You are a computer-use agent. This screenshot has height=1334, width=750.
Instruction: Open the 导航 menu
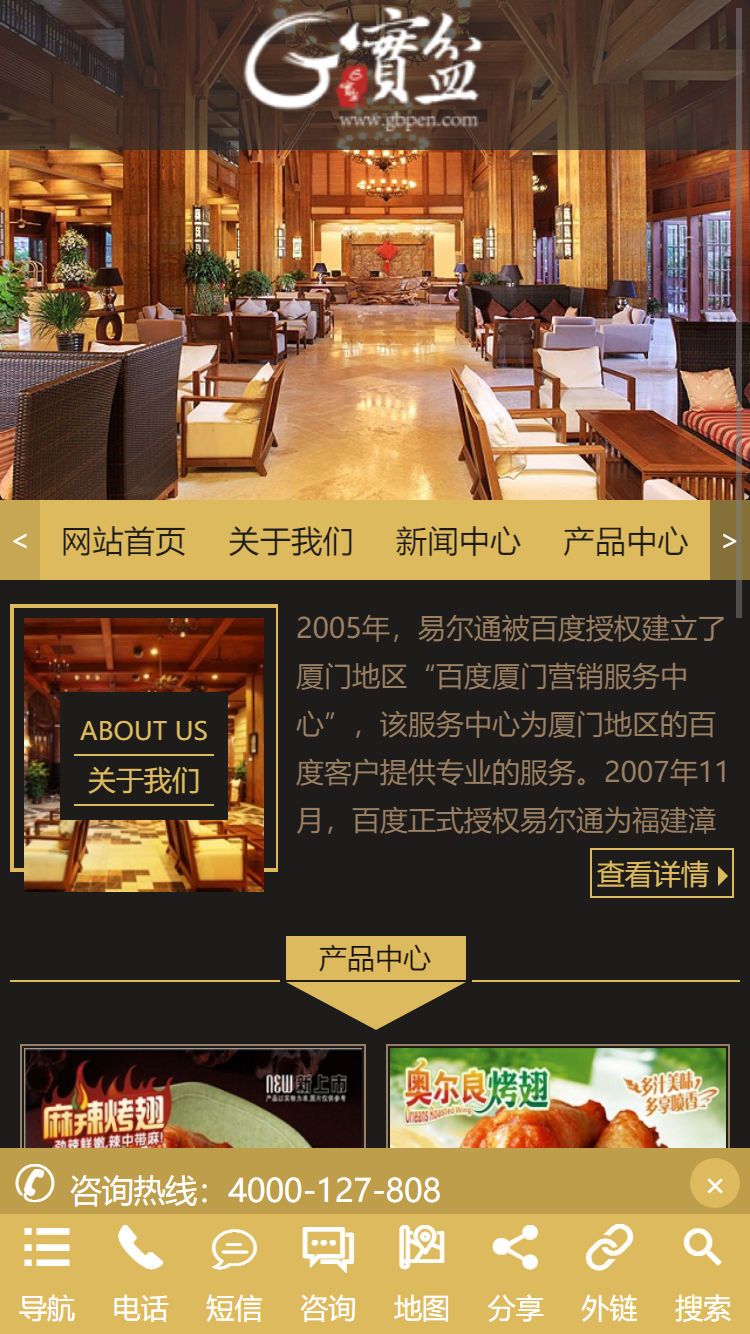pos(47,1273)
